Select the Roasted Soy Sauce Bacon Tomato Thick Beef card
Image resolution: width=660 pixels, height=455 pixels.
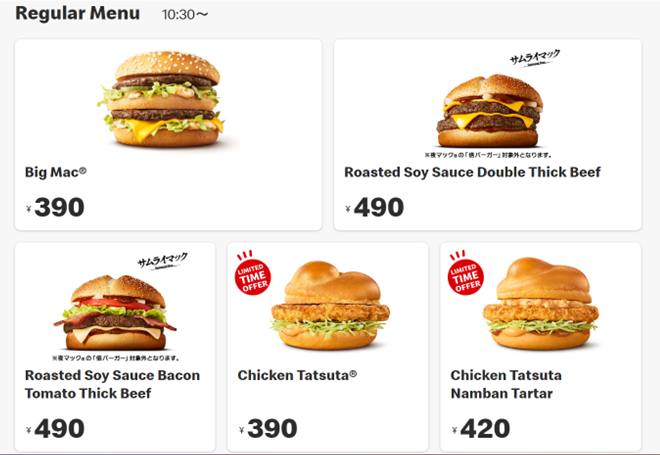(115, 346)
